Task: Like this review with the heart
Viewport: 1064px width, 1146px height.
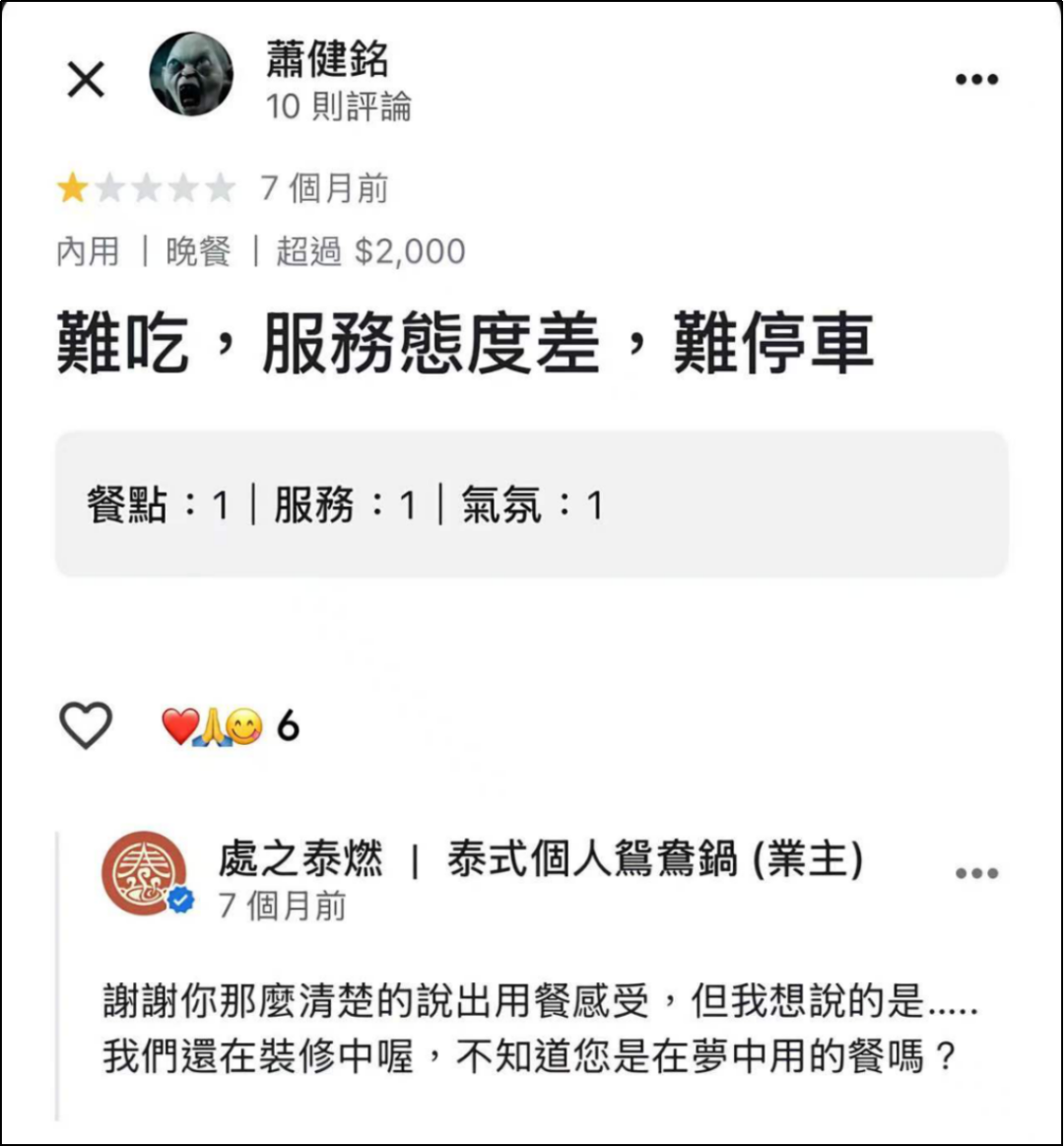Action: [87, 726]
